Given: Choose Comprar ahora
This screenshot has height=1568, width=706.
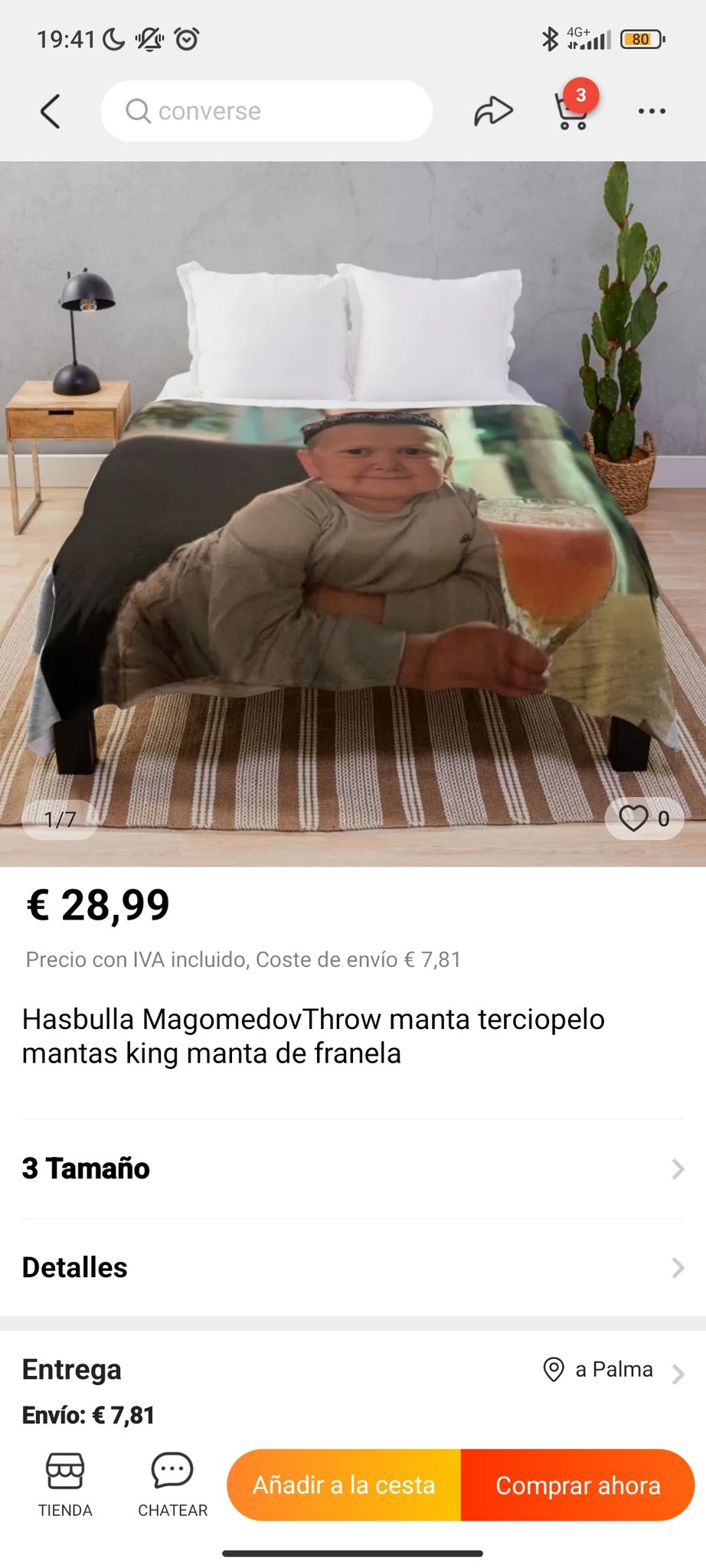Looking at the screenshot, I should pyautogui.click(x=577, y=1485).
